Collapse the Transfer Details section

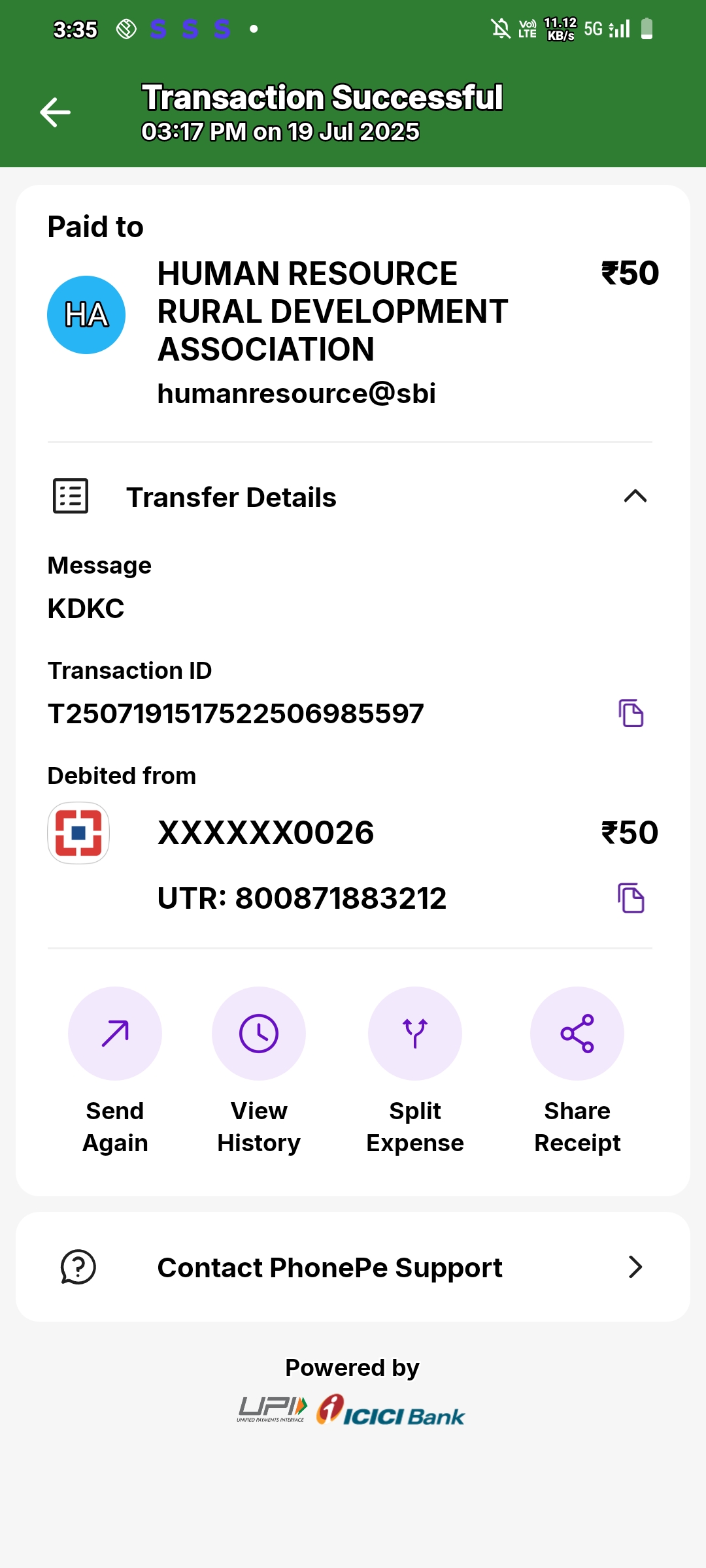(635, 497)
